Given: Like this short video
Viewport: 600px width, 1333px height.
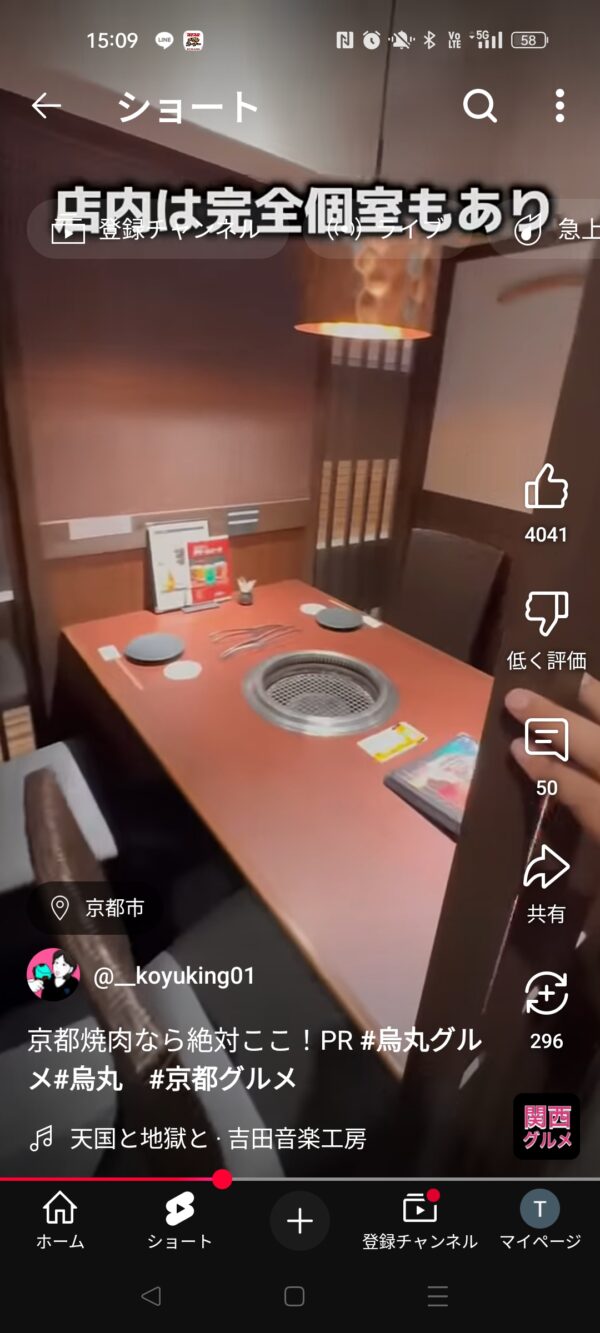Looking at the screenshot, I should click(x=546, y=489).
